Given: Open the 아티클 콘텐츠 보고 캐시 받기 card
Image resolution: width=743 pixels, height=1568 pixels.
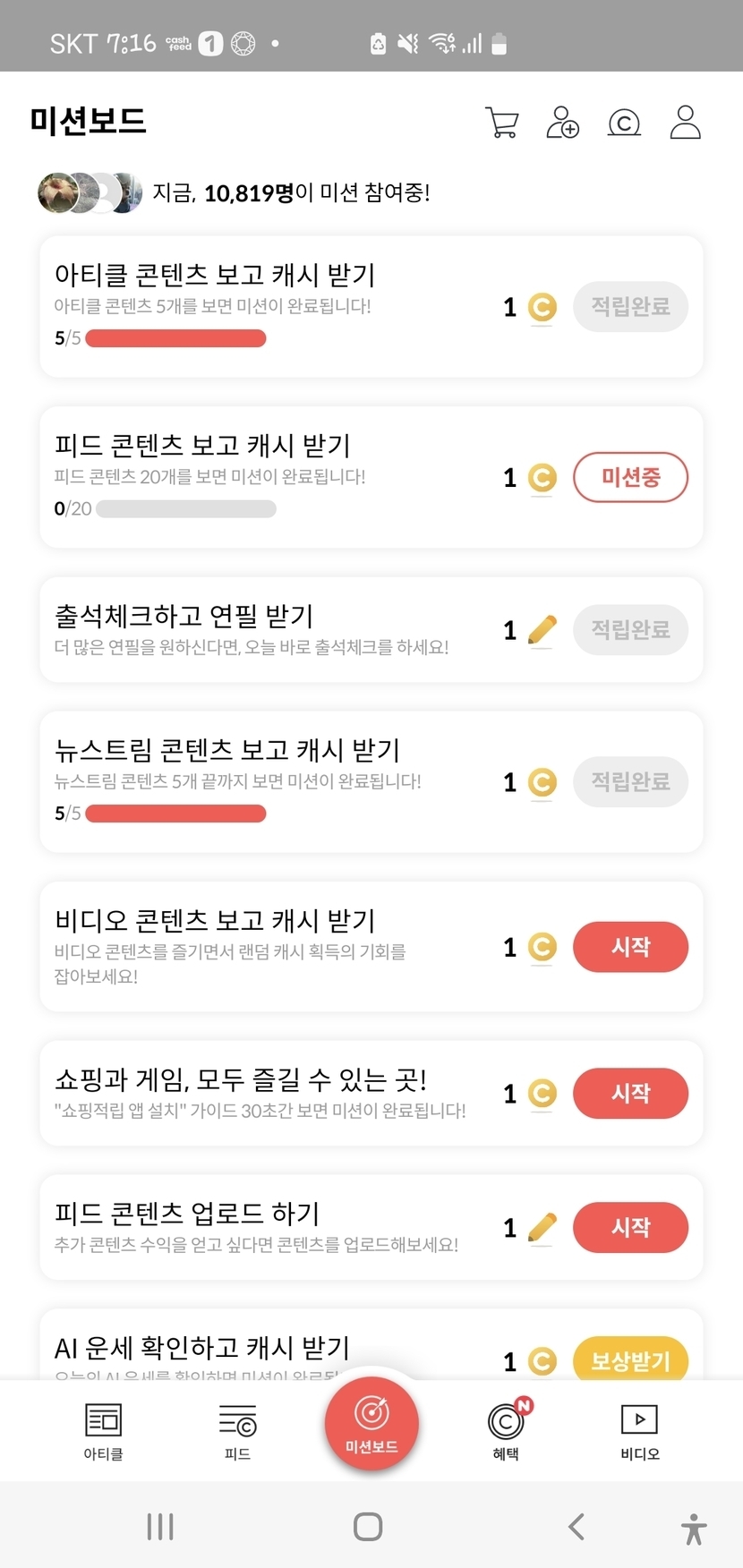Looking at the screenshot, I should point(269,306).
